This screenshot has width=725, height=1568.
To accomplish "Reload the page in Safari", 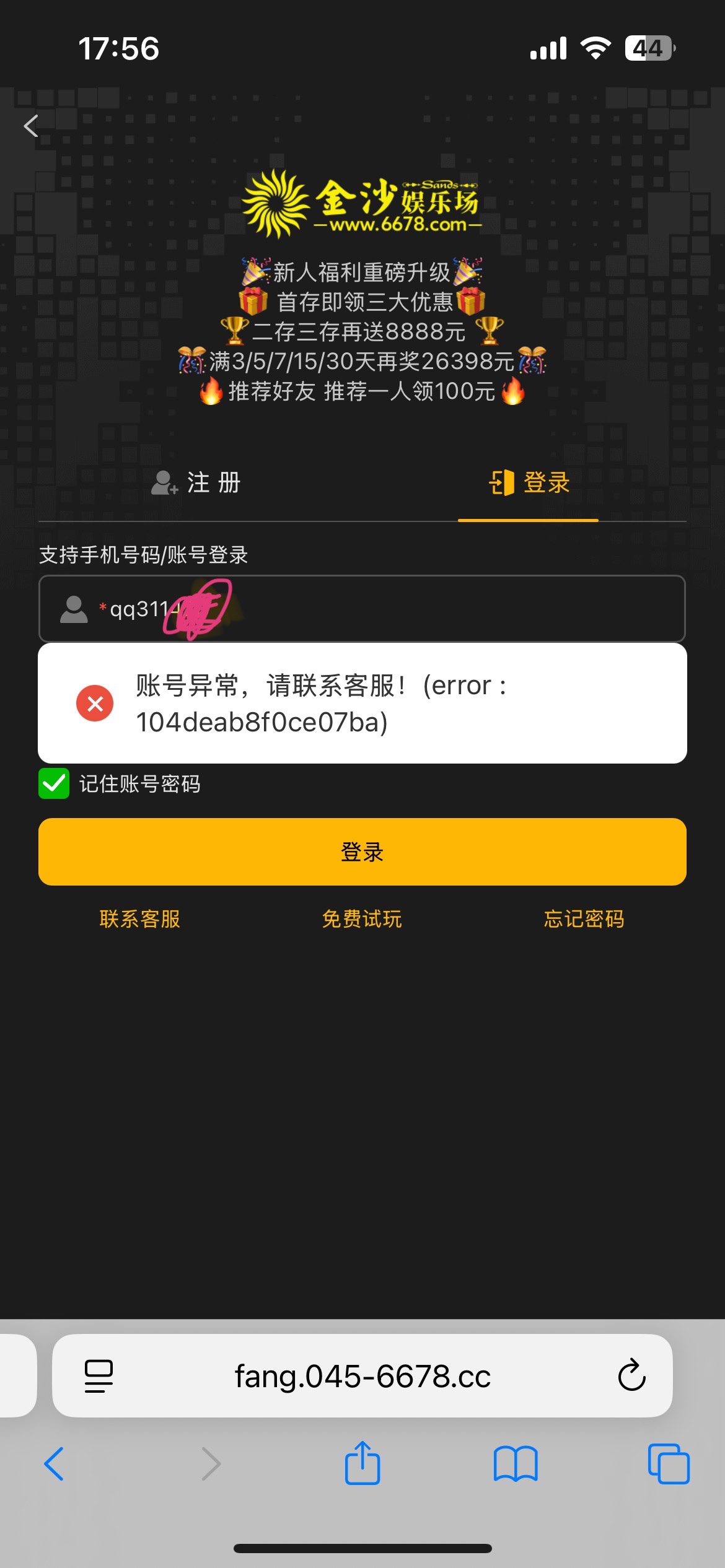I will [631, 1376].
